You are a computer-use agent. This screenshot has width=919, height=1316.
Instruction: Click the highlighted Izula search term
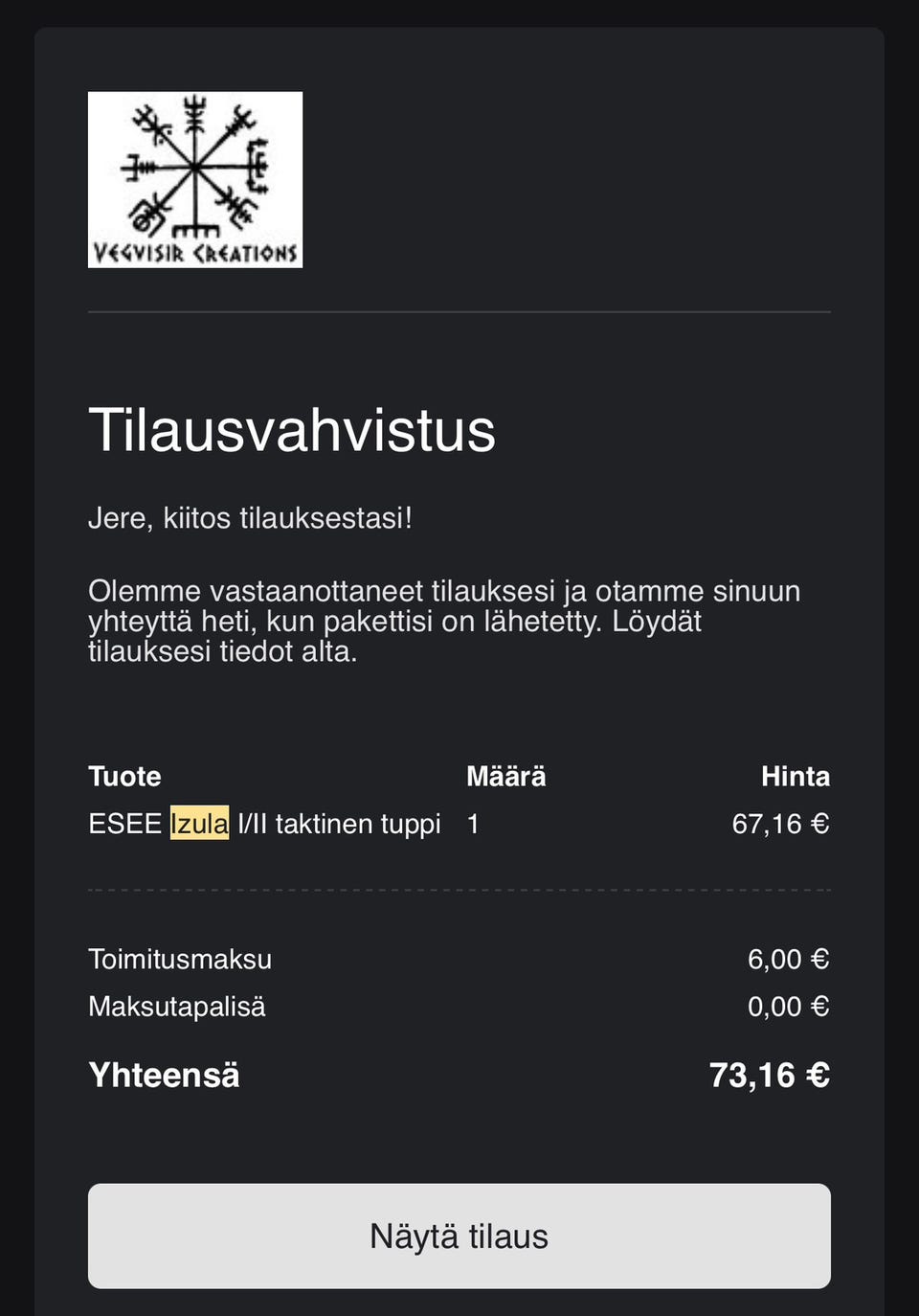pyautogui.click(x=198, y=823)
